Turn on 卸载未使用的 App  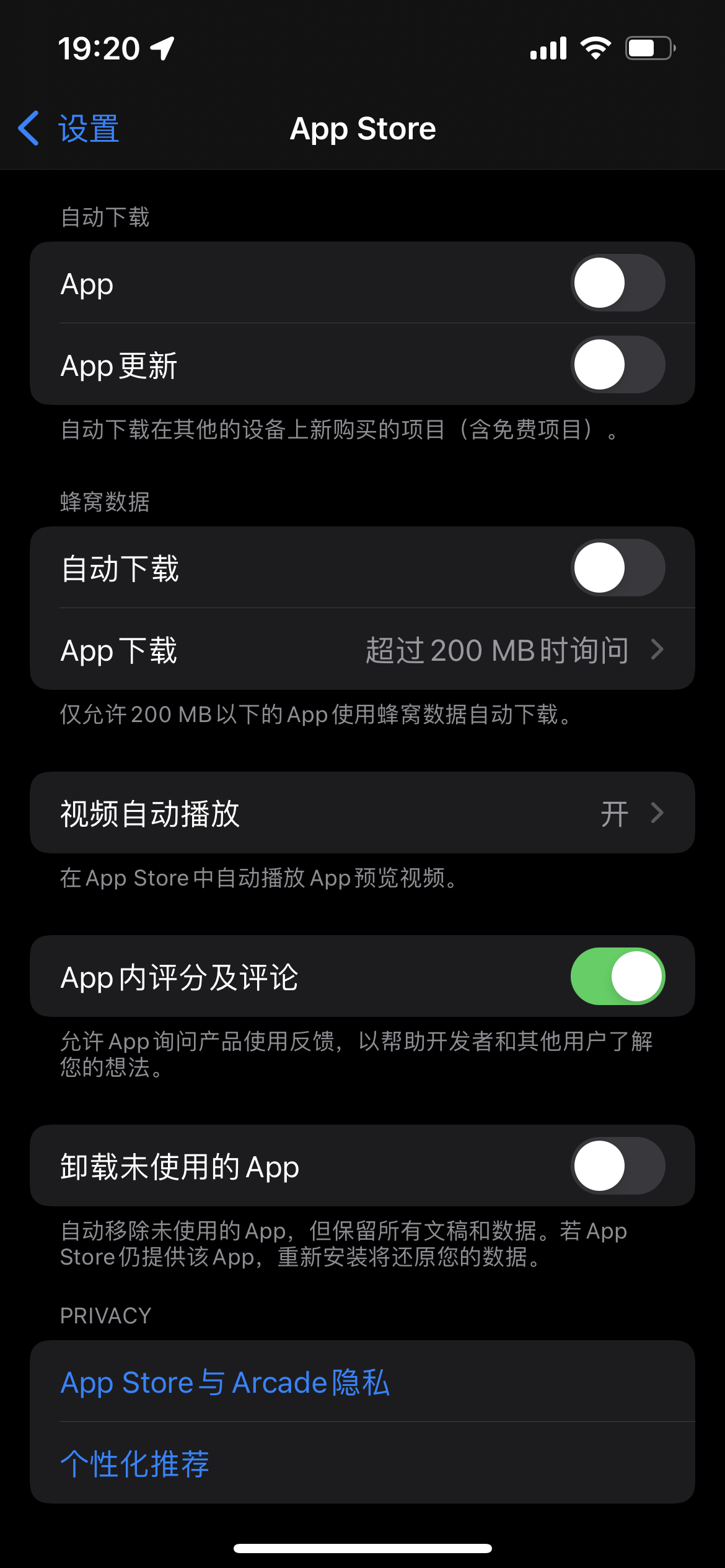coord(617,1166)
